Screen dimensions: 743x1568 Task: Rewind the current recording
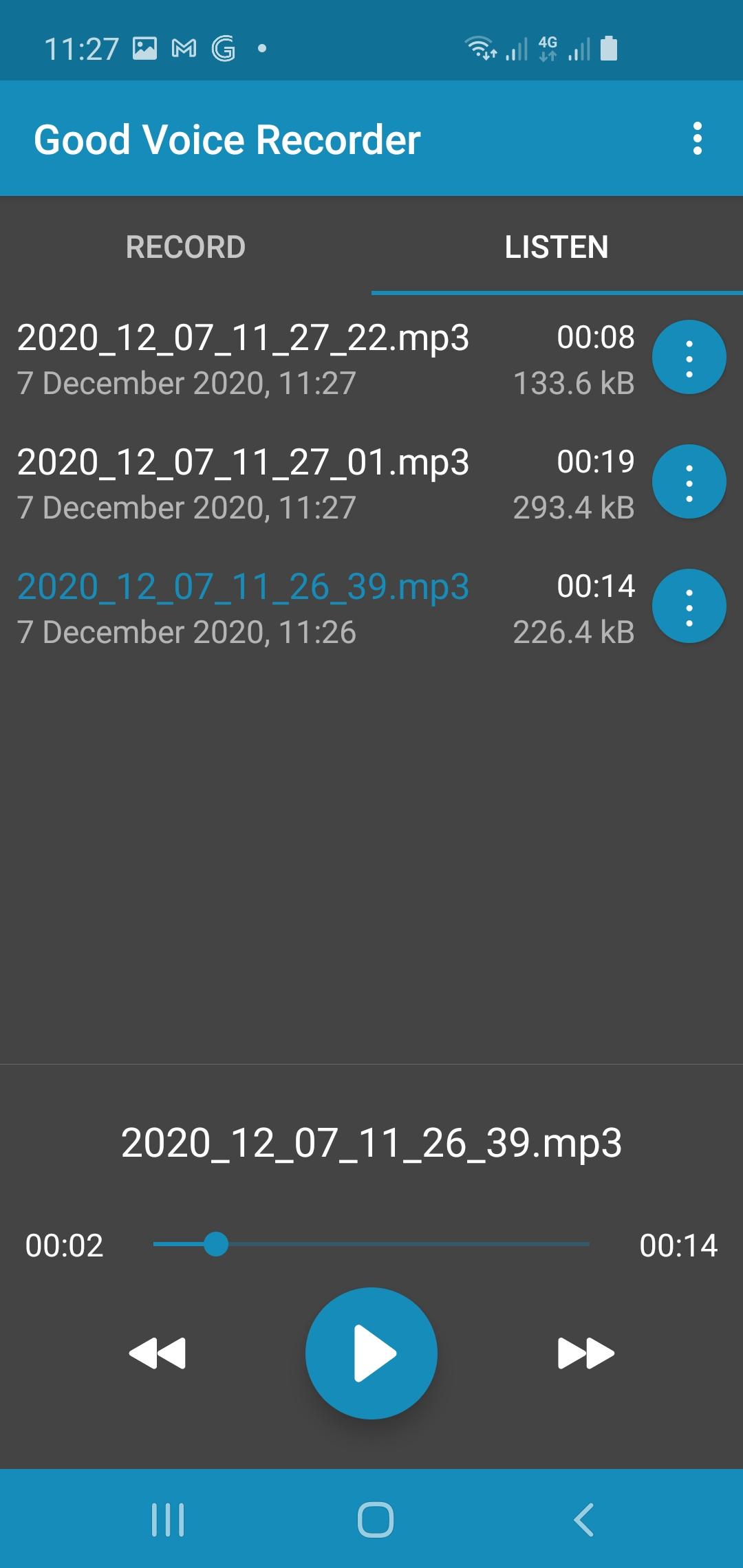(158, 1353)
